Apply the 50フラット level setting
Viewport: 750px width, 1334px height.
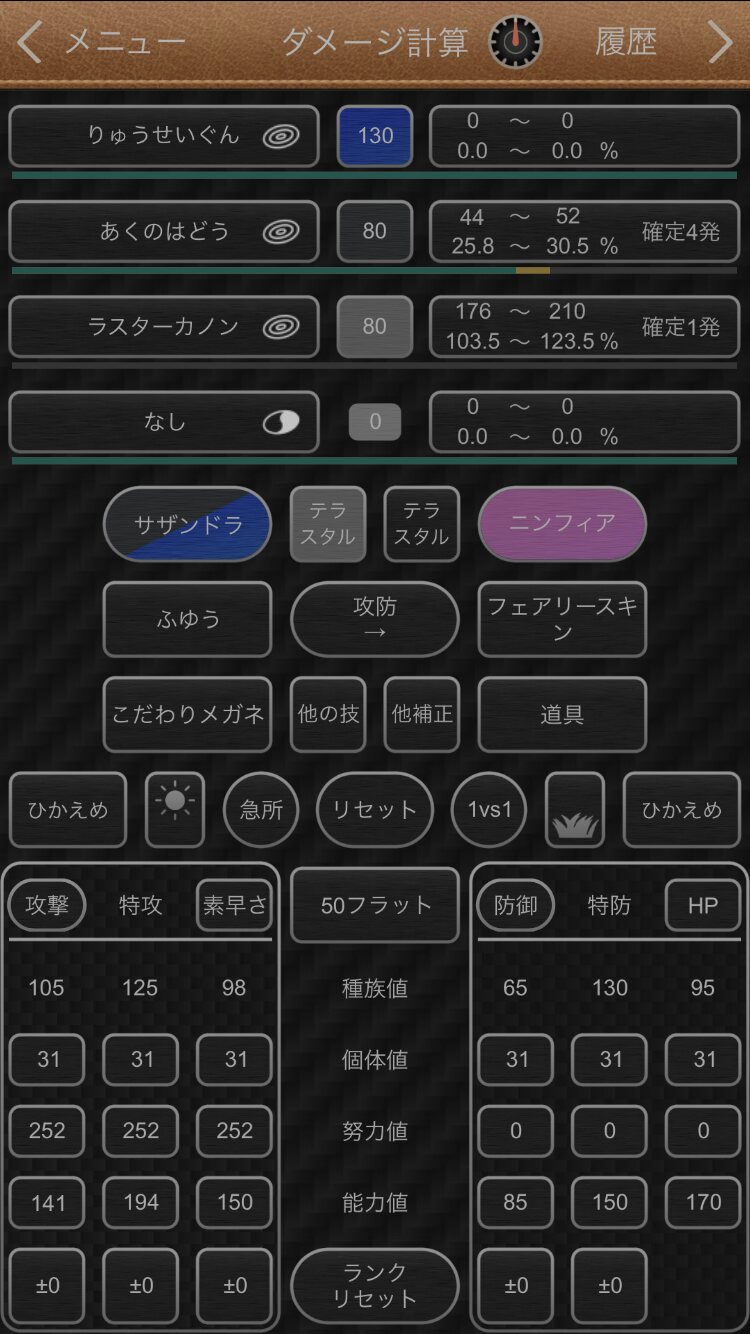(x=375, y=905)
